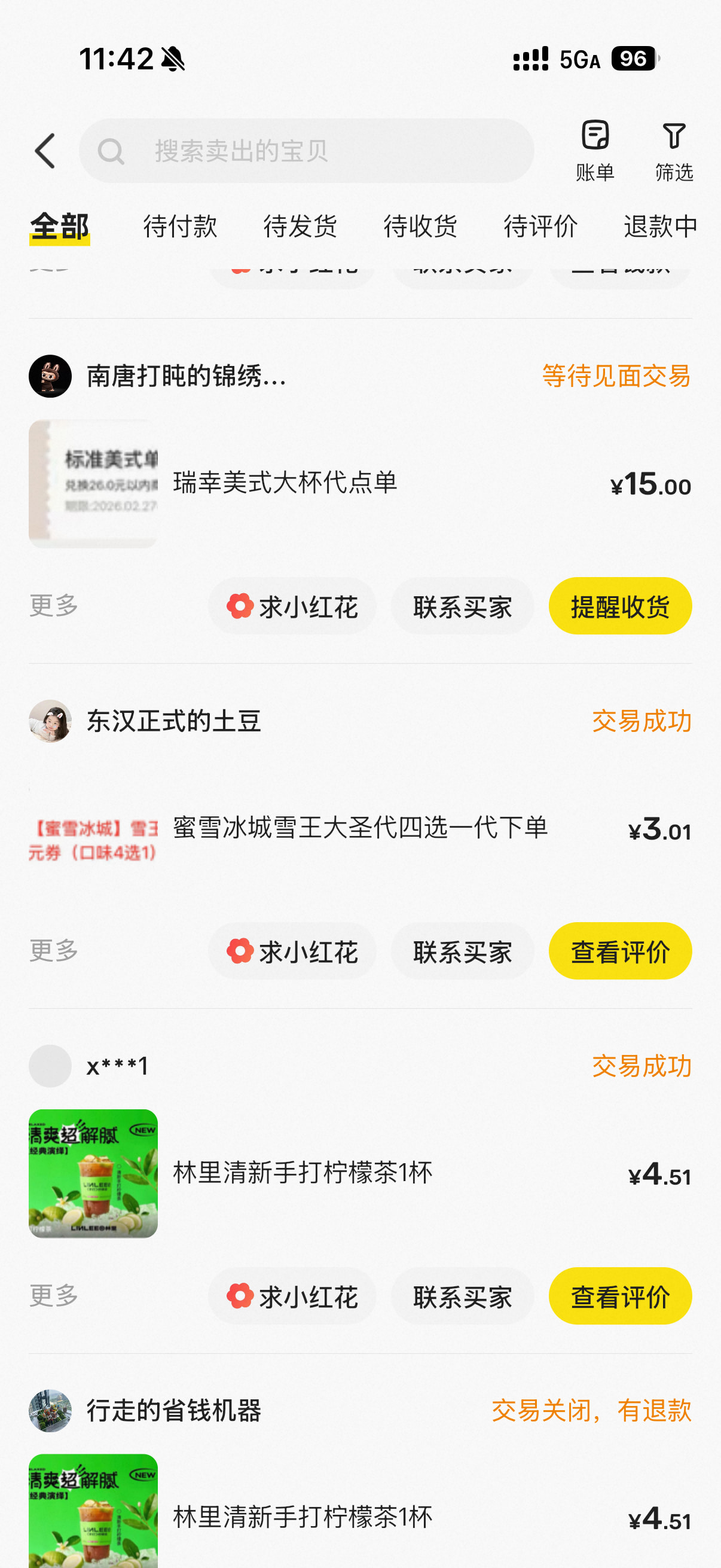Go back using the top-left arrow

(x=45, y=151)
